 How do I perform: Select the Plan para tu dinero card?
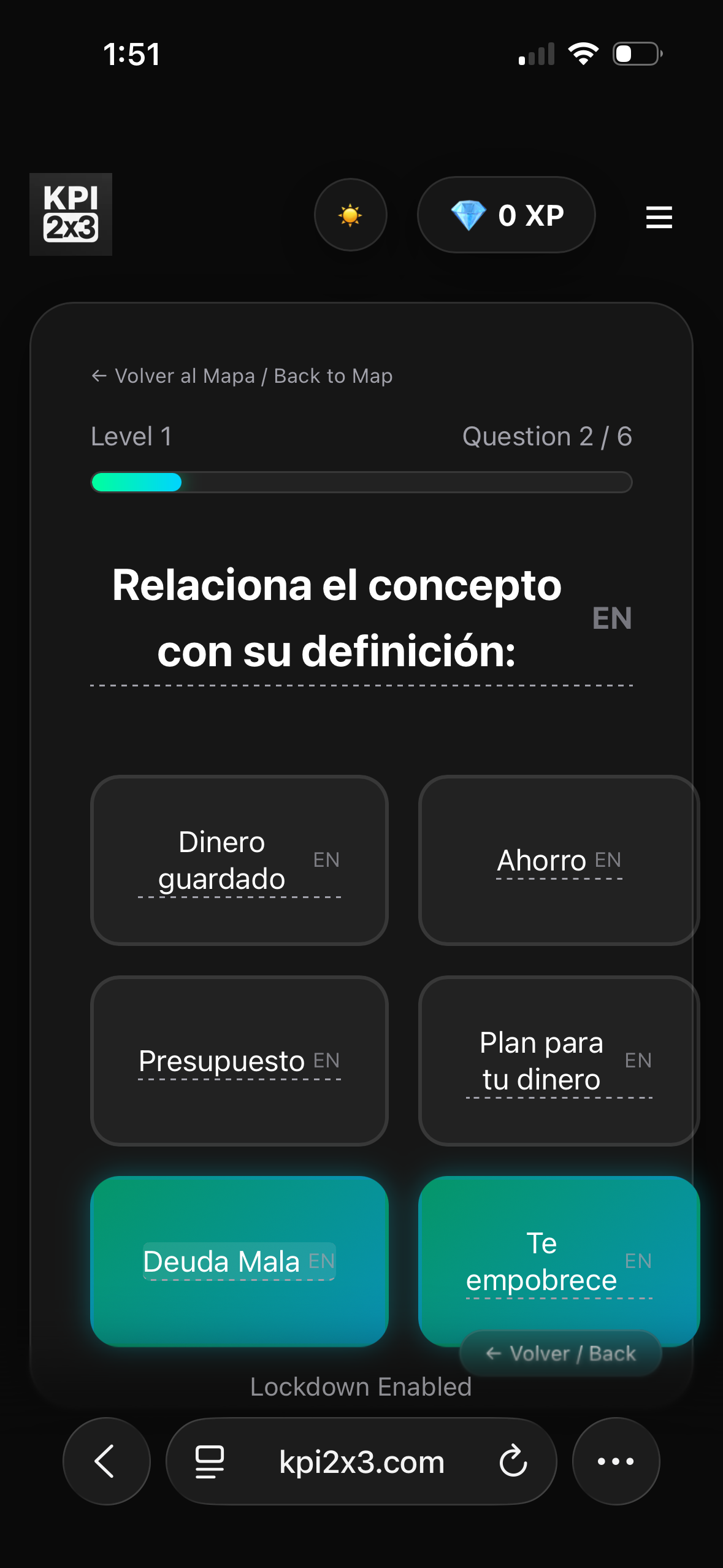[x=558, y=1060]
